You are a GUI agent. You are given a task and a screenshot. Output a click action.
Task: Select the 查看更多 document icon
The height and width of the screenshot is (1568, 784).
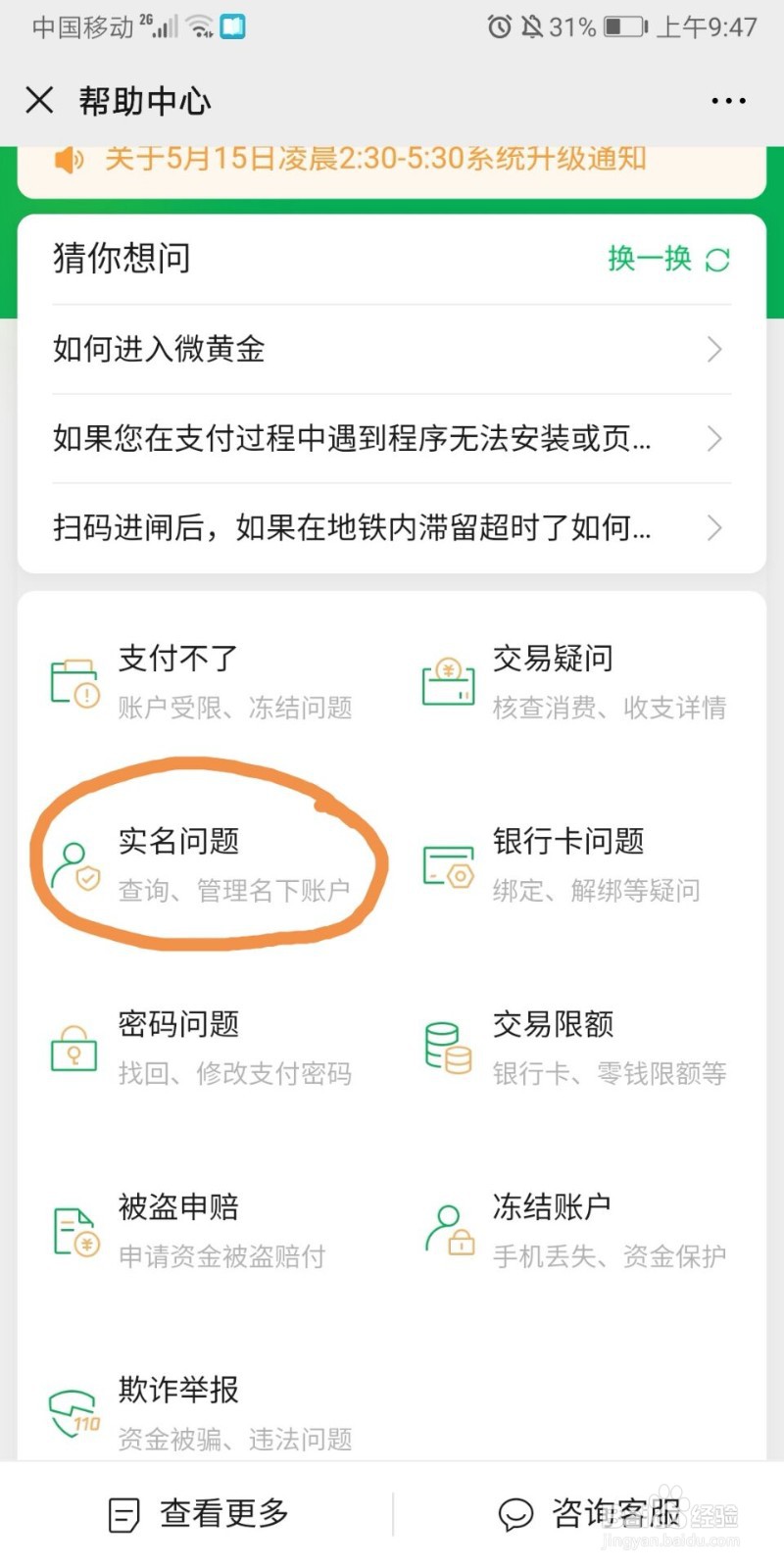pos(122,1513)
